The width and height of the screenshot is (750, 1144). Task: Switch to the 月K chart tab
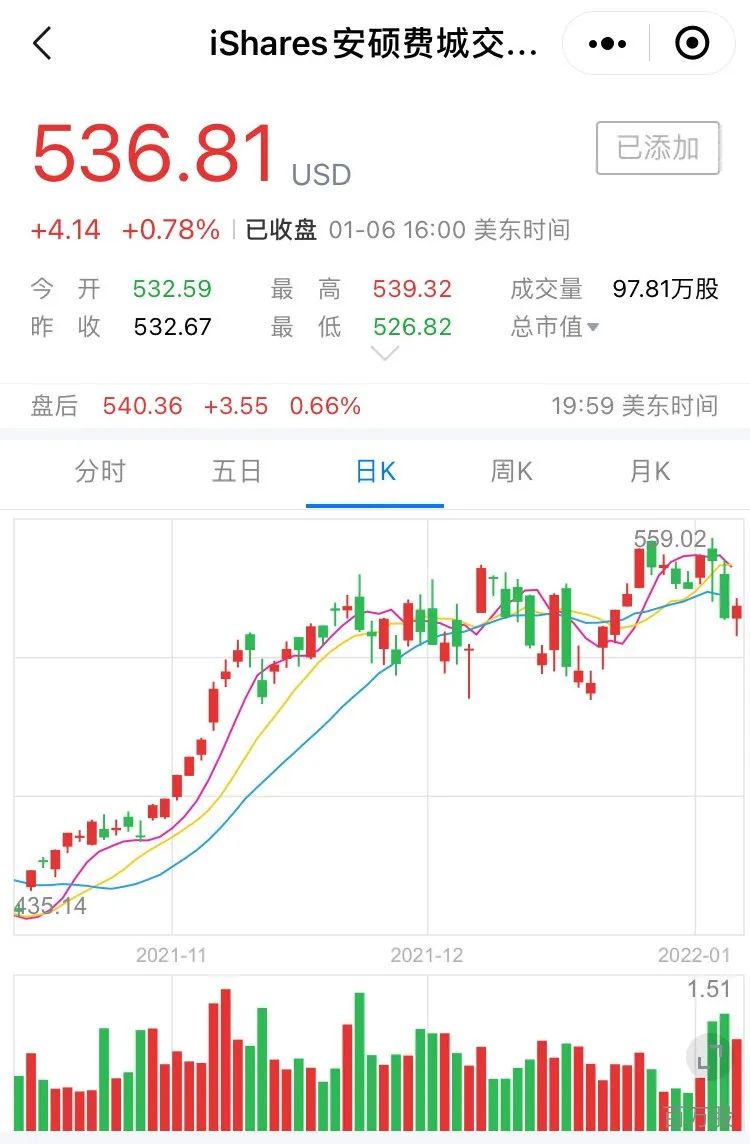649,471
